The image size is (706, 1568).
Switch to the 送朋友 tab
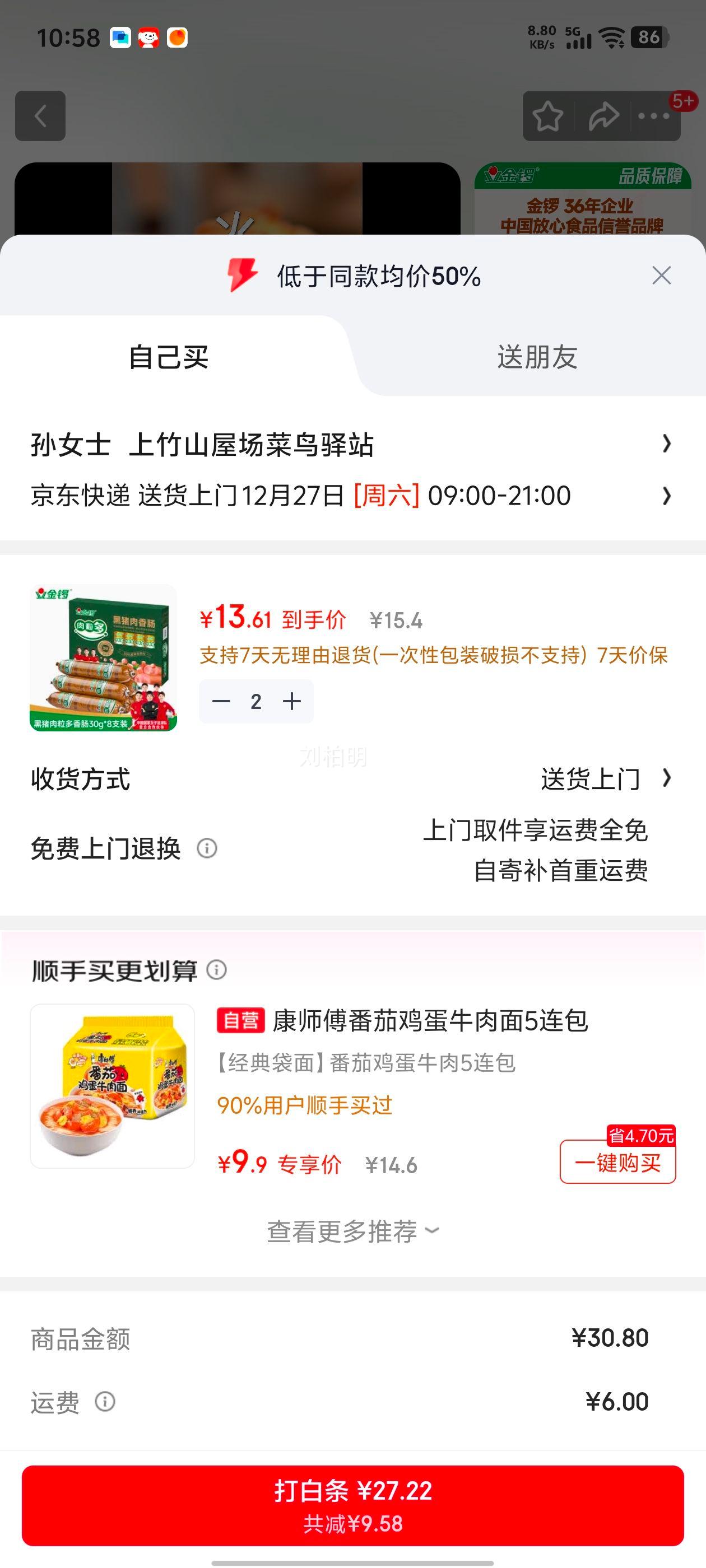click(538, 358)
